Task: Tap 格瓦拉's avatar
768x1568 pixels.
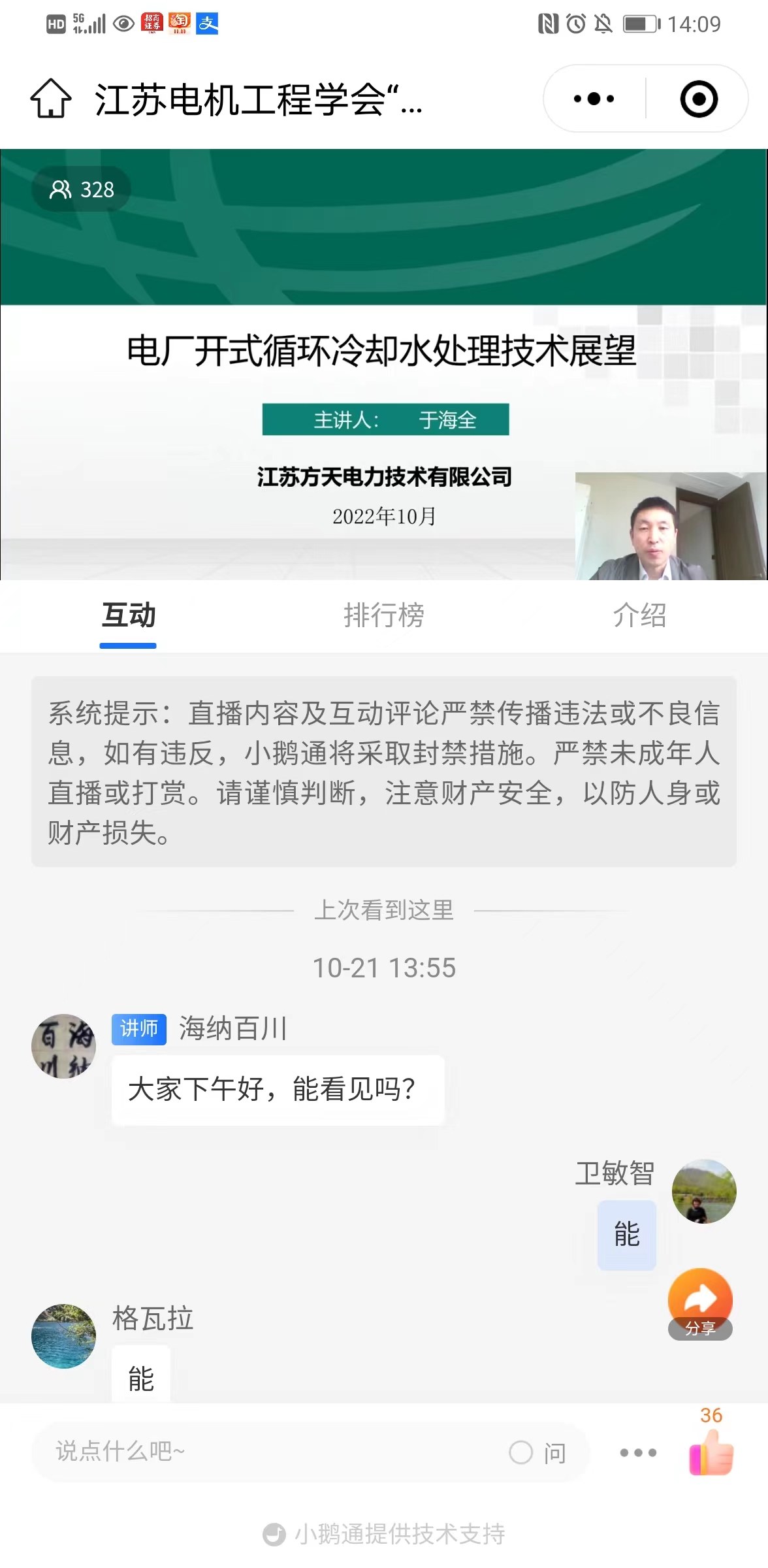Action: [64, 1337]
